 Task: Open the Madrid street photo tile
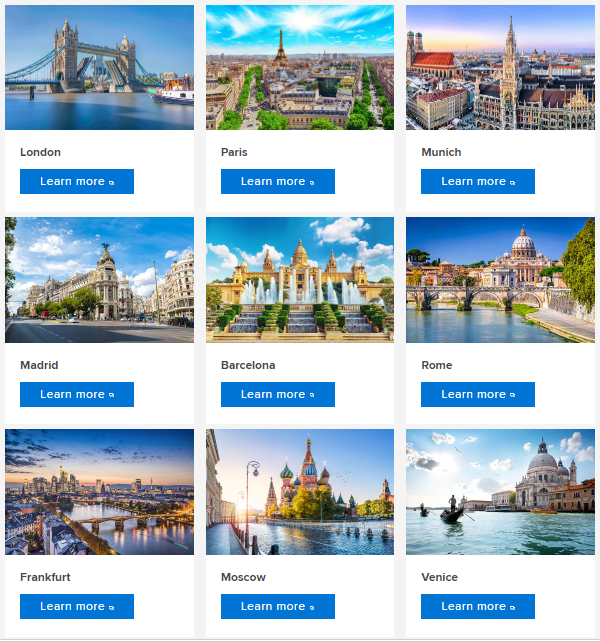(99, 280)
